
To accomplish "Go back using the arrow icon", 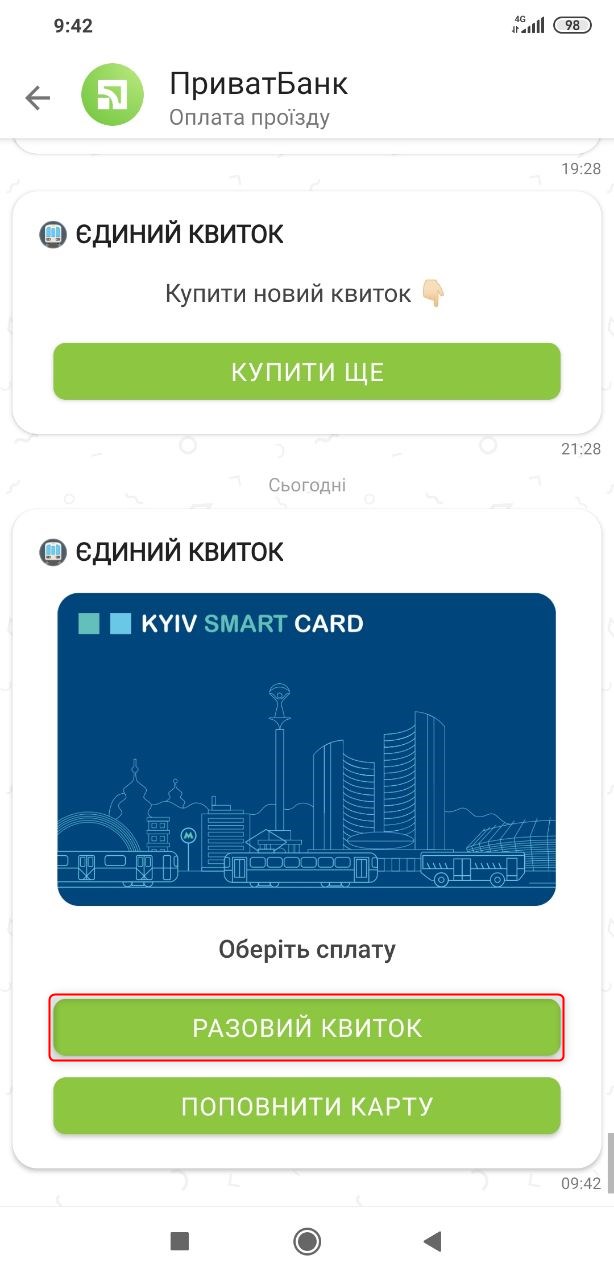I will tap(37, 98).
